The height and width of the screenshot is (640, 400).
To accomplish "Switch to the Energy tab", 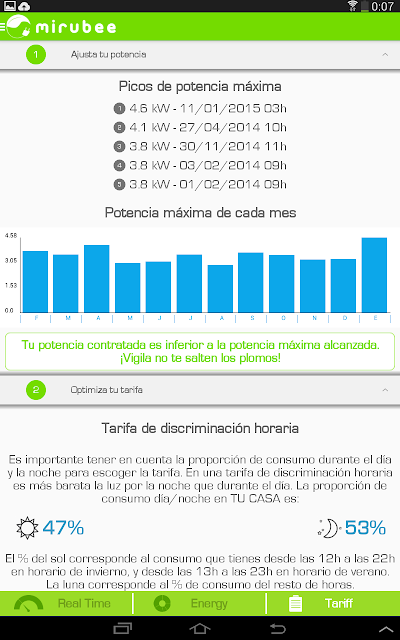I will pos(200,603).
